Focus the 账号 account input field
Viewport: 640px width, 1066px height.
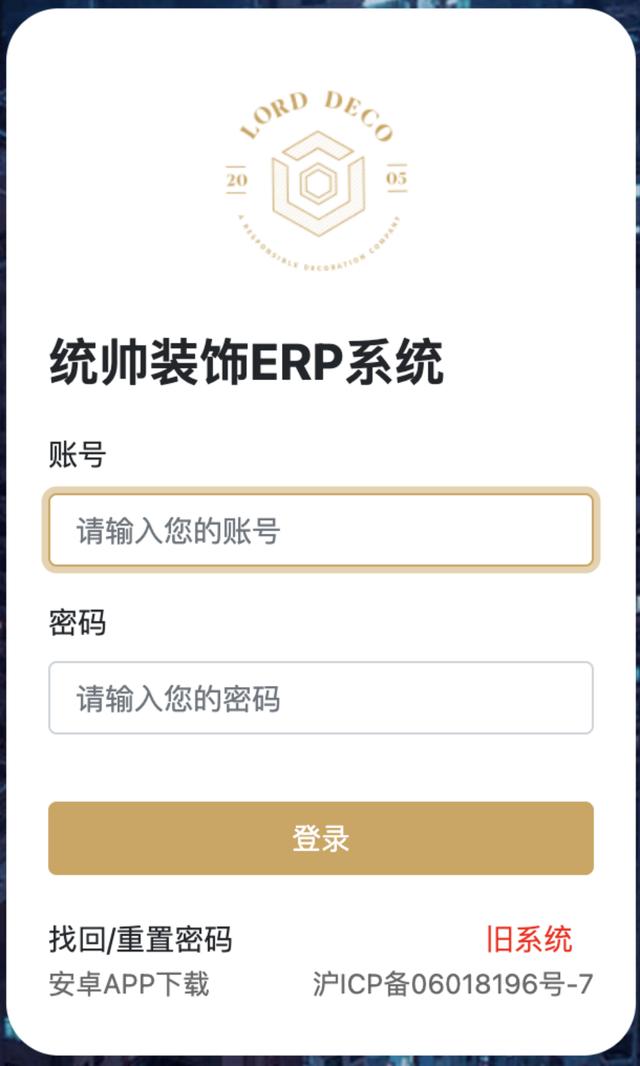point(320,531)
